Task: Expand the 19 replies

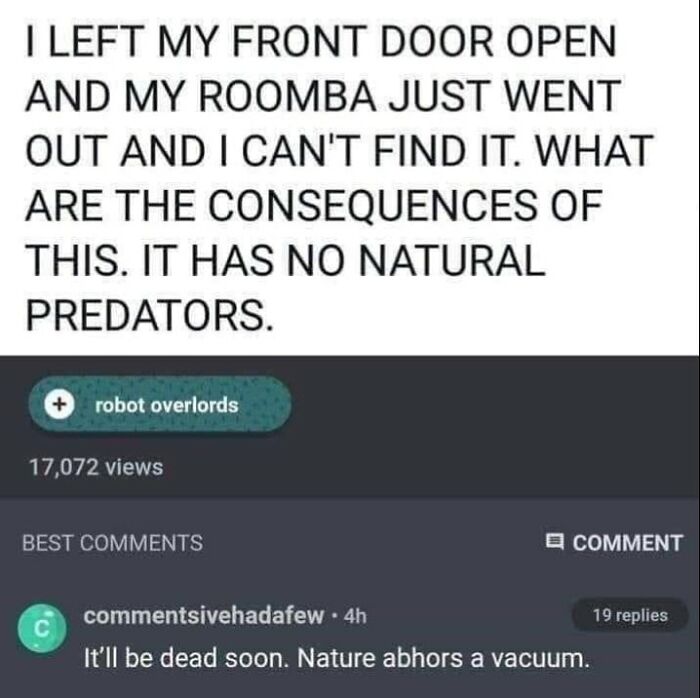Action: click(x=629, y=615)
